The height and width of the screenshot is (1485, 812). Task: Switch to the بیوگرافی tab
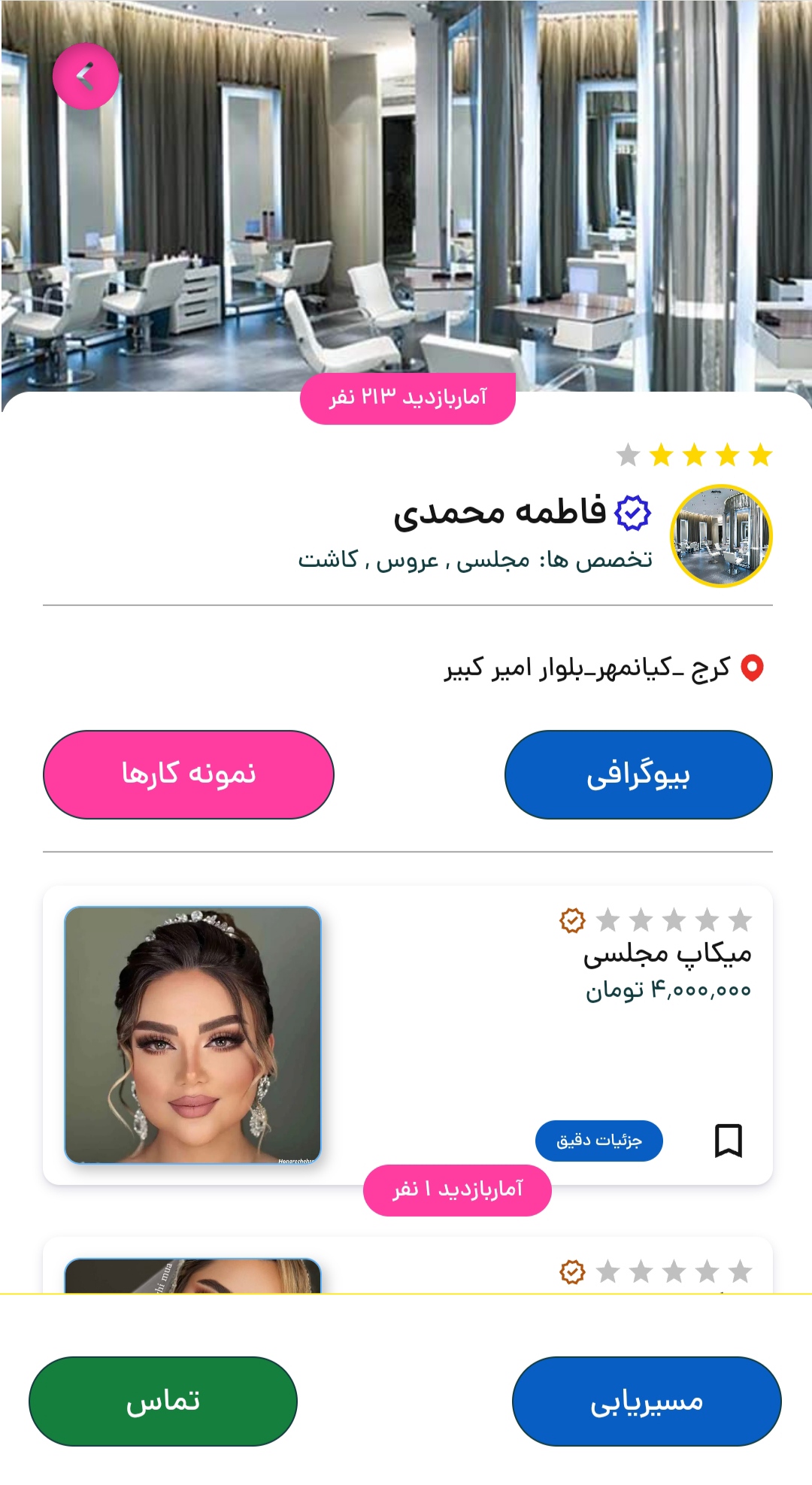[640, 773]
